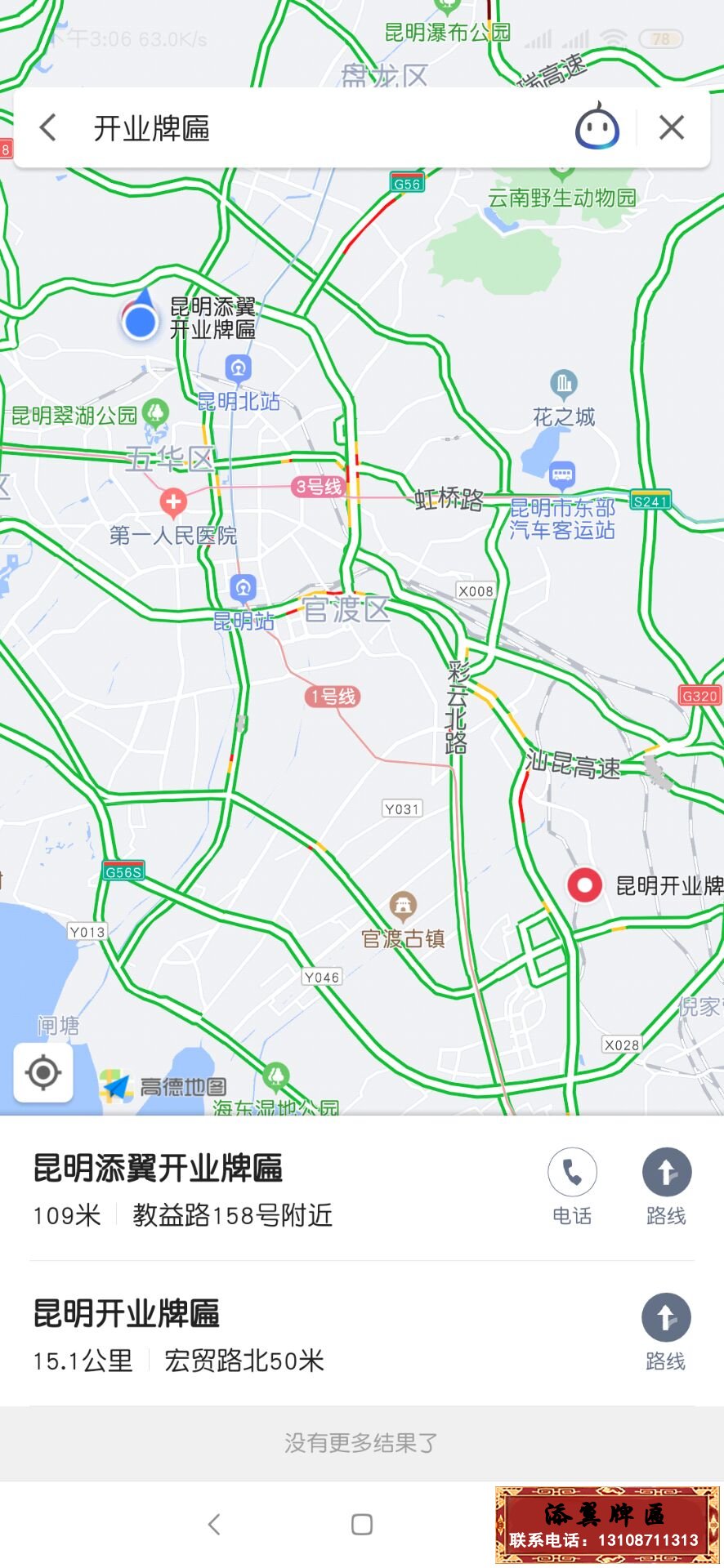The image size is (724, 1568).
Task: Select the red map pin for 昆明开业牌匾
Action: click(584, 885)
